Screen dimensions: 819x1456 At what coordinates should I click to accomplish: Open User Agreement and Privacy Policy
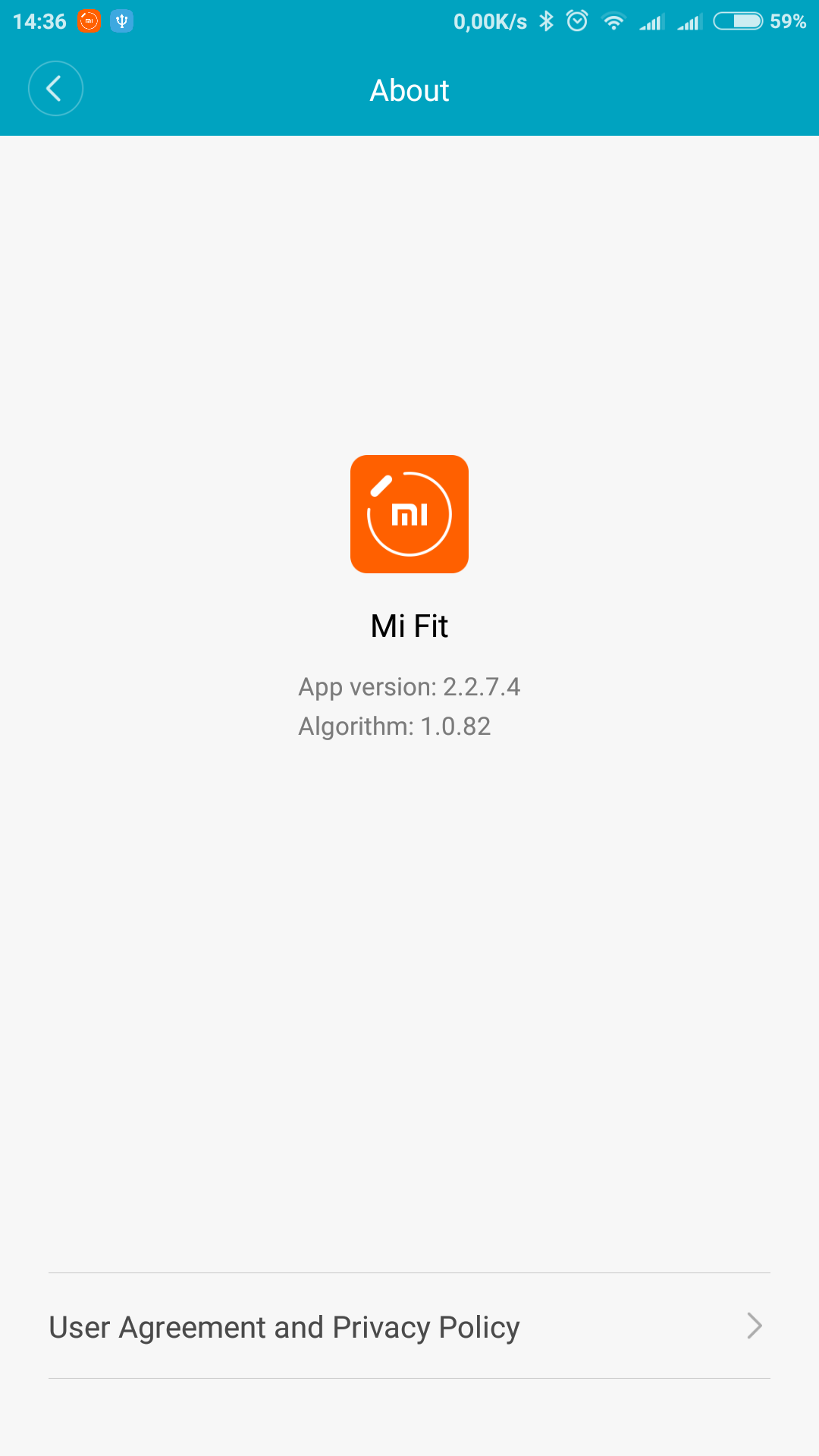(x=409, y=1326)
